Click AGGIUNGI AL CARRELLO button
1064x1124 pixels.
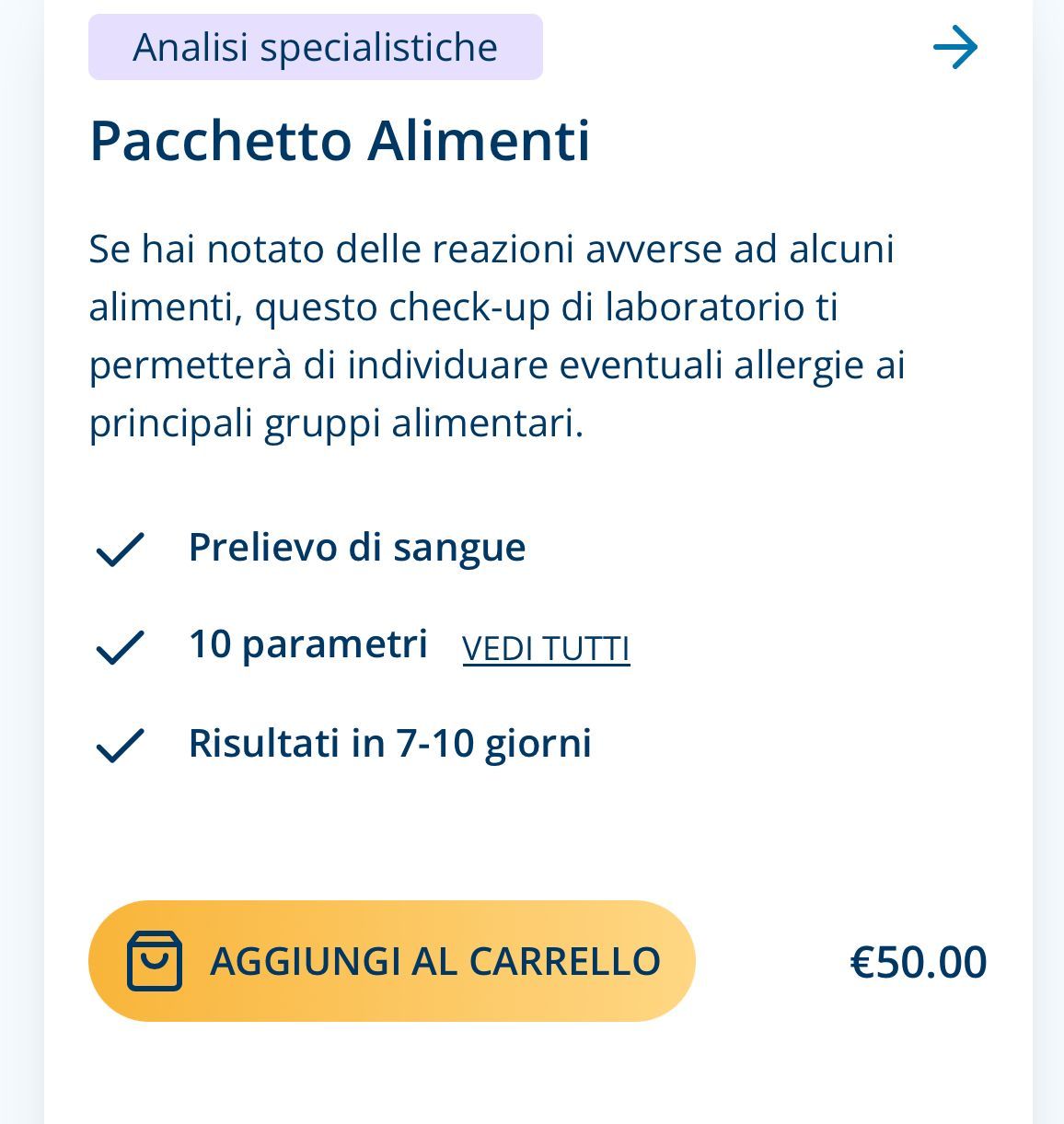[391, 960]
